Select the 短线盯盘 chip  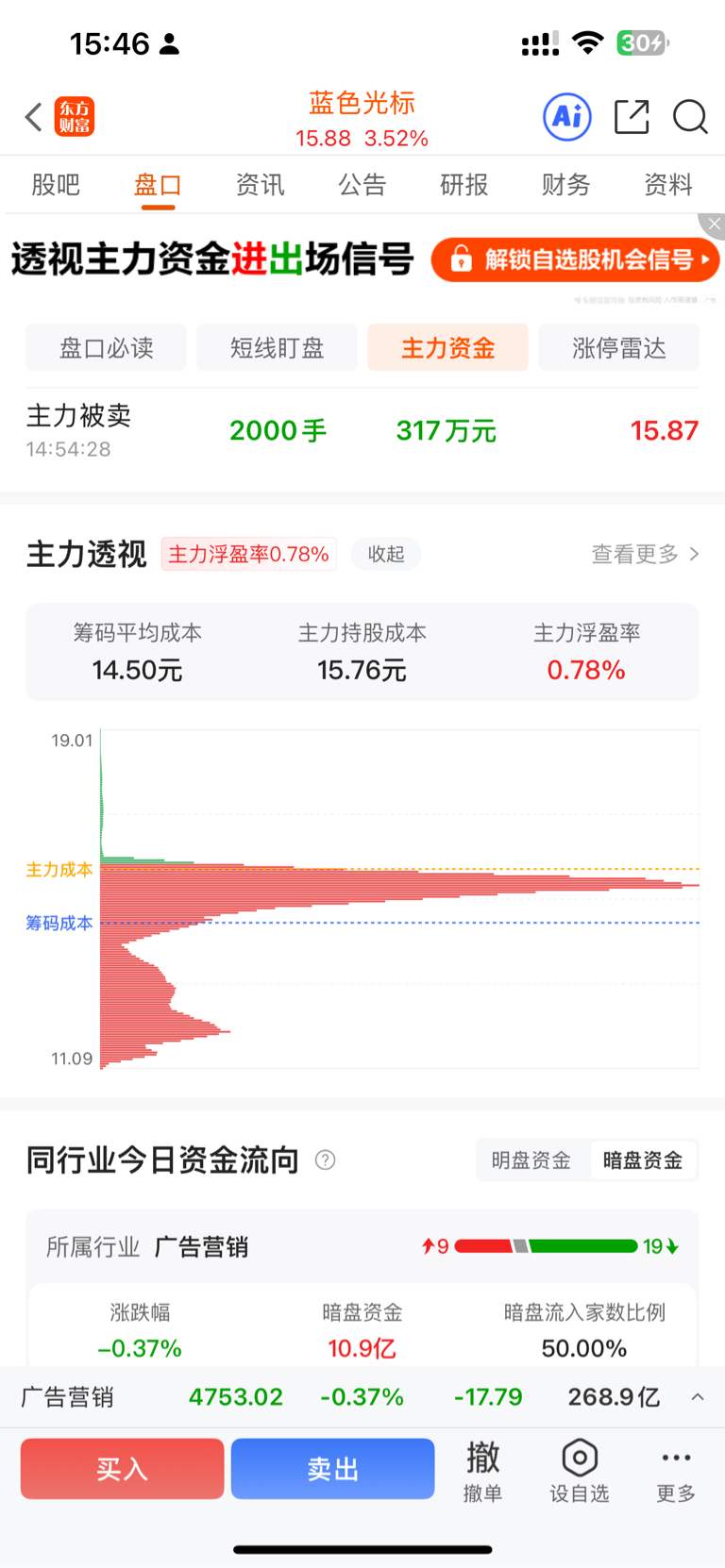coord(277,347)
